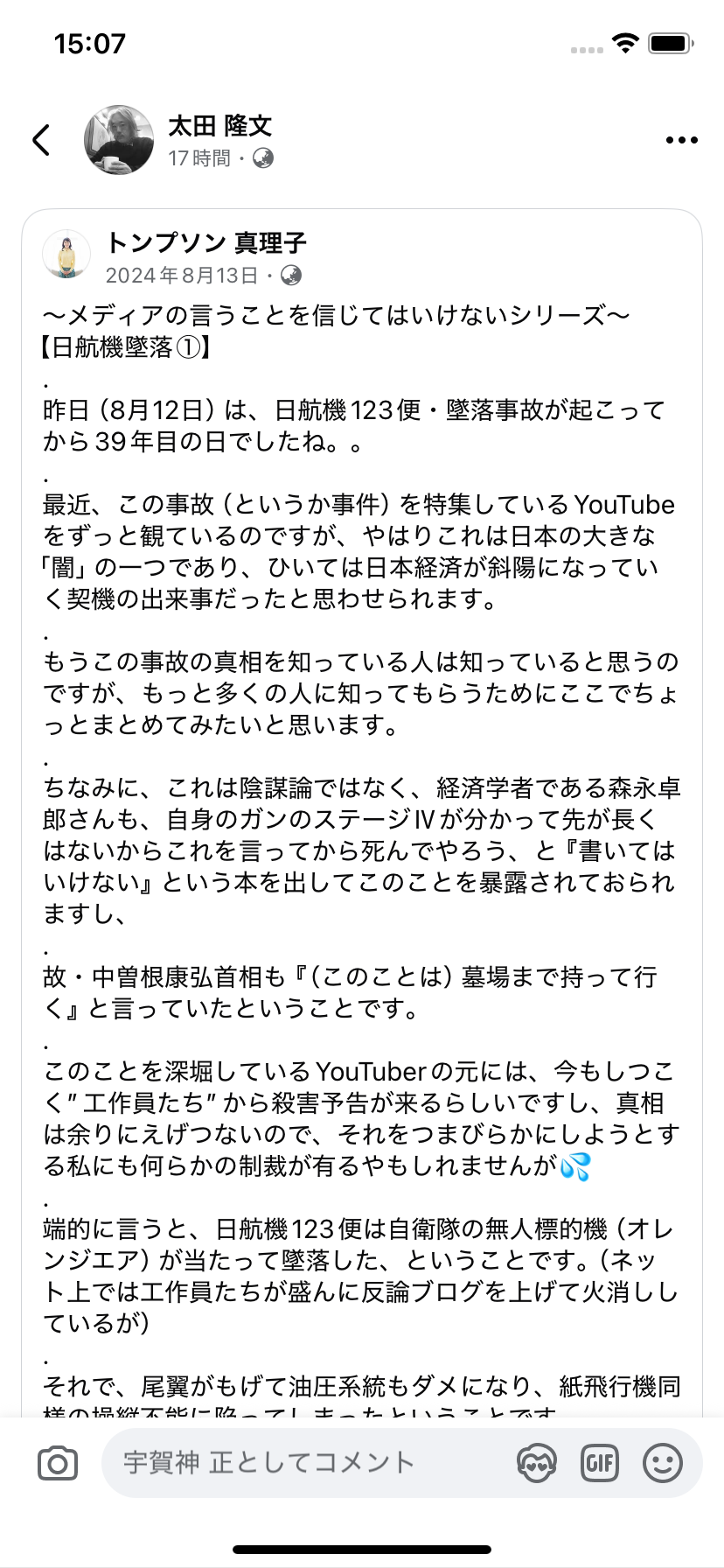Open the three-dot overflow menu
The height and width of the screenshot is (1568, 724).
click(681, 140)
